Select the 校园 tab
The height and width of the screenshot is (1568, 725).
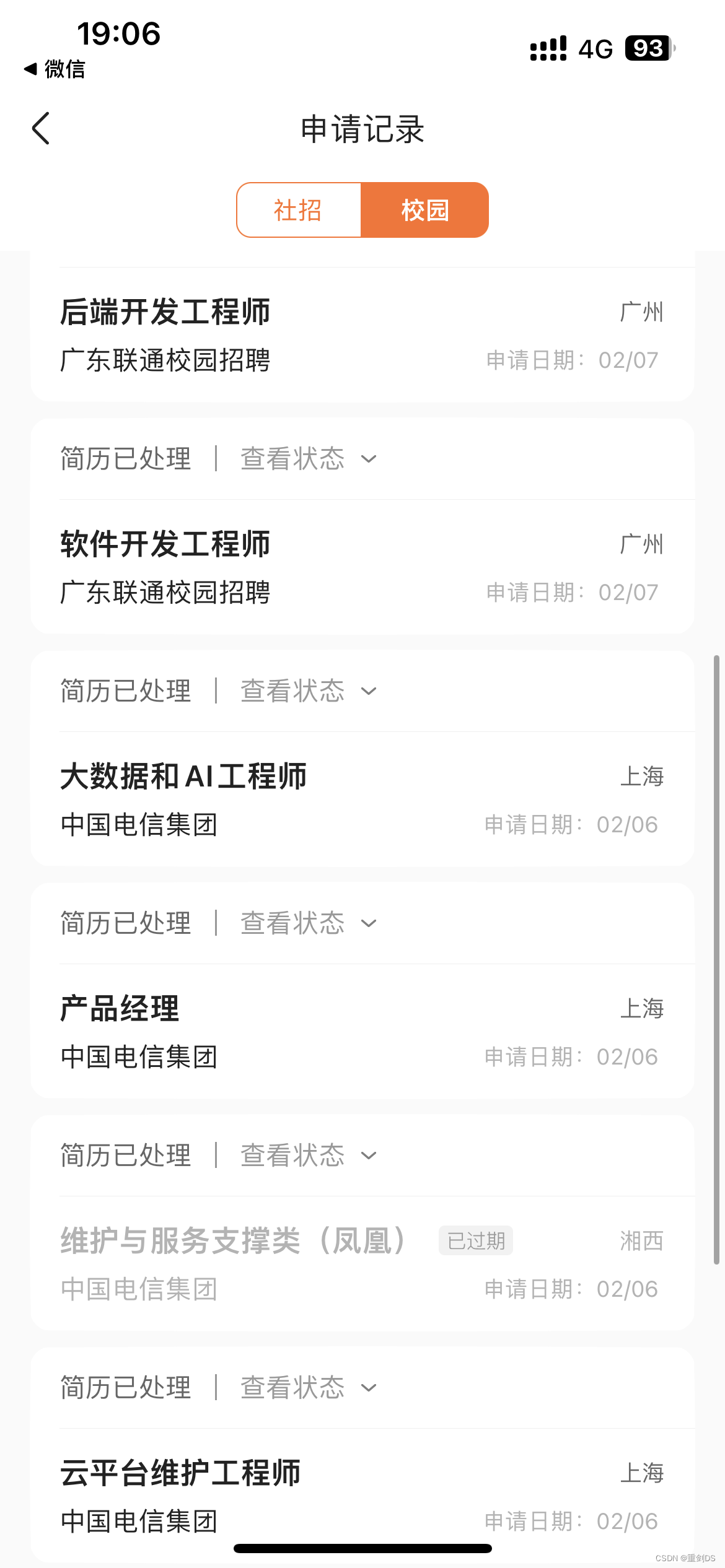(424, 210)
